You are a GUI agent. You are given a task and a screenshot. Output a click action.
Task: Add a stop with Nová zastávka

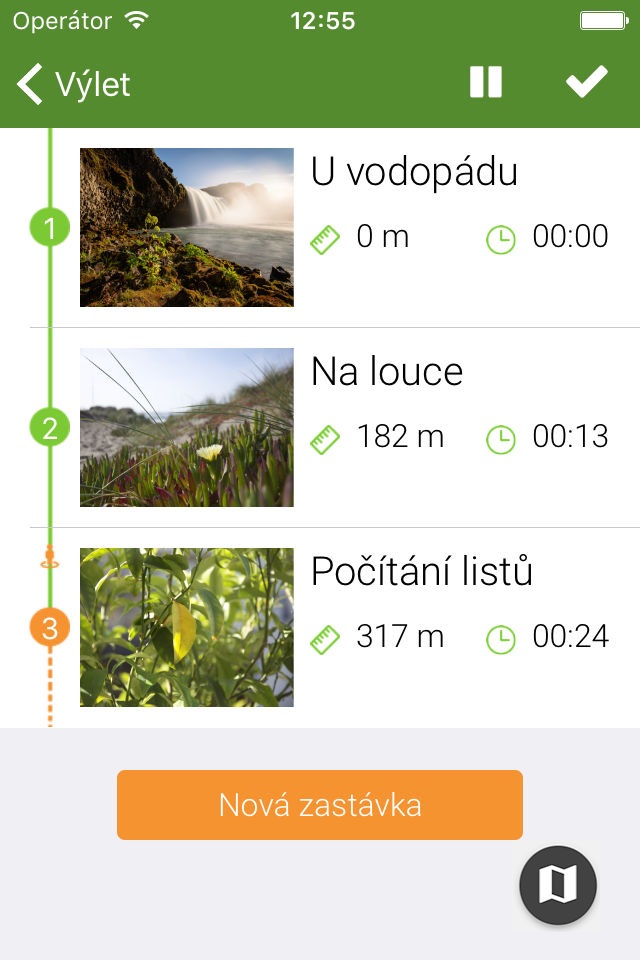(320, 805)
